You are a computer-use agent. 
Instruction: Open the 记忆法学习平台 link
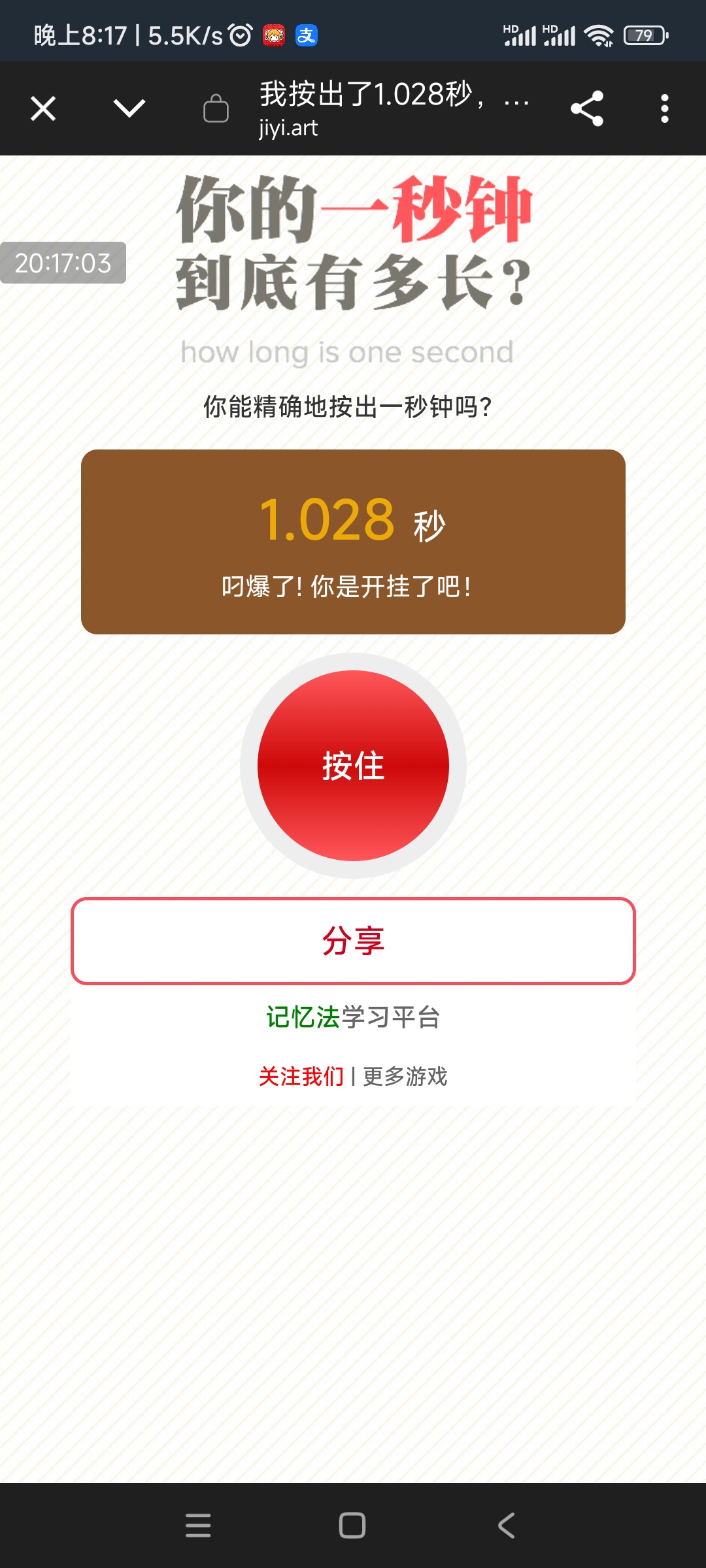click(x=353, y=1017)
